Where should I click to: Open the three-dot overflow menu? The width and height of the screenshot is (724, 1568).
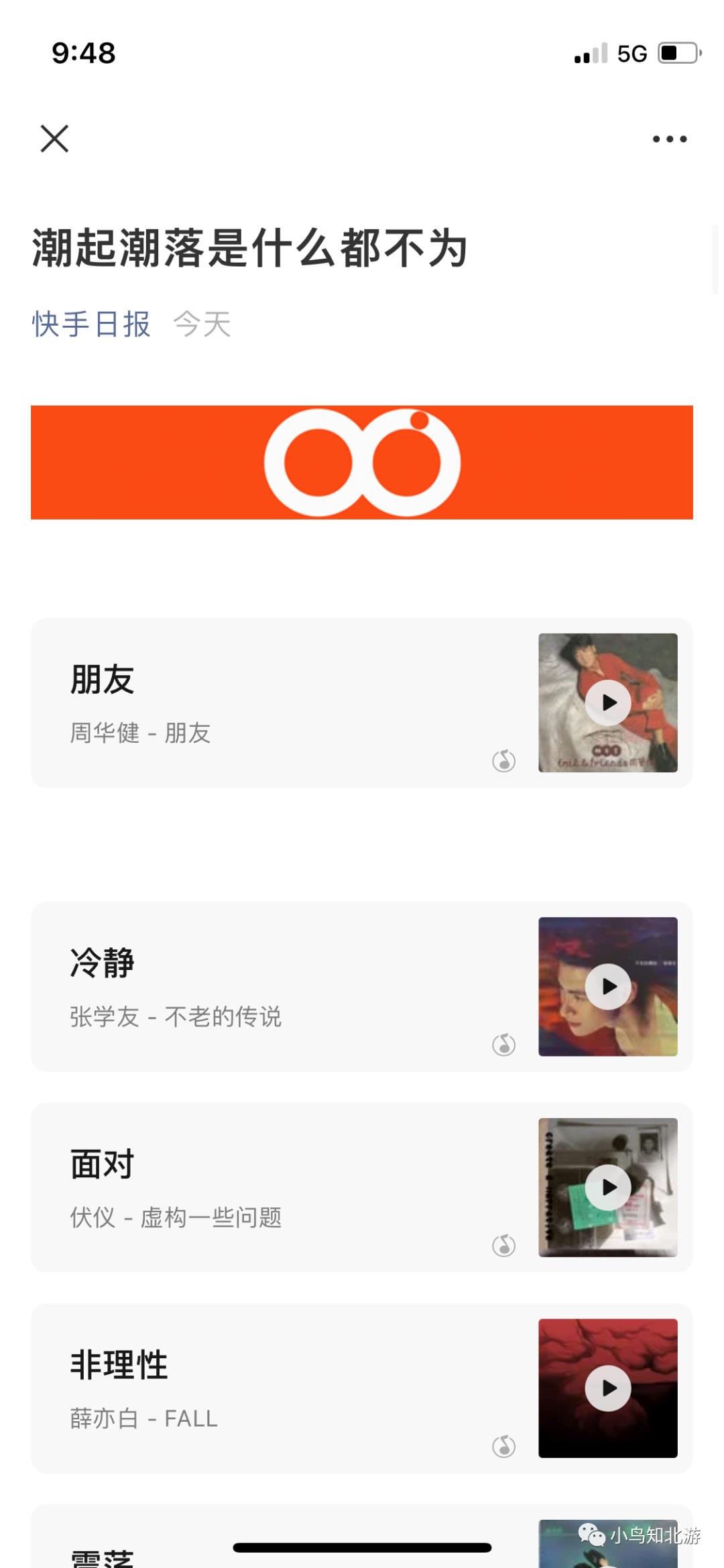pyautogui.click(x=670, y=139)
